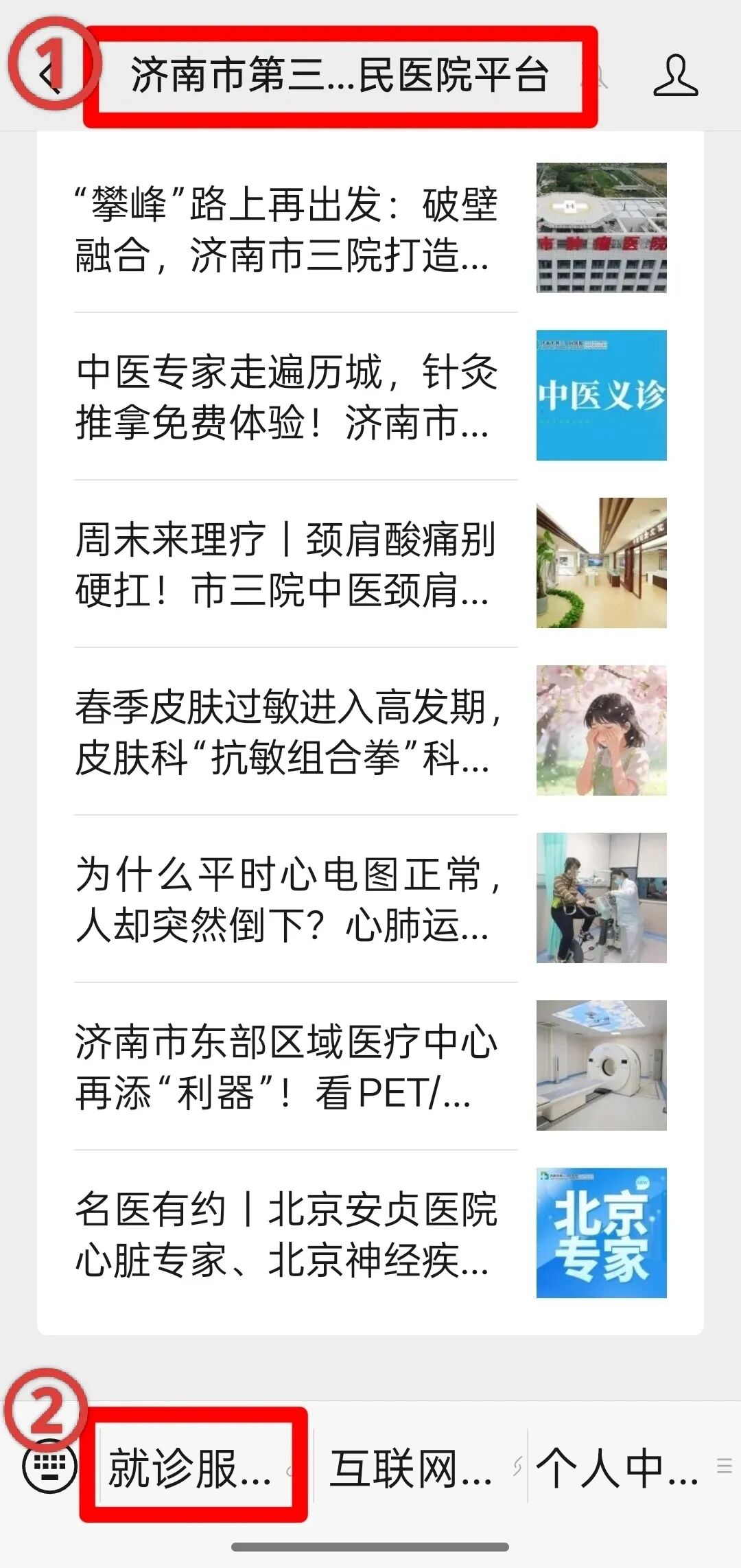Screen dimensions: 741x1568
Task: Go back from the hospital account page
Action: tap(49, 74)
